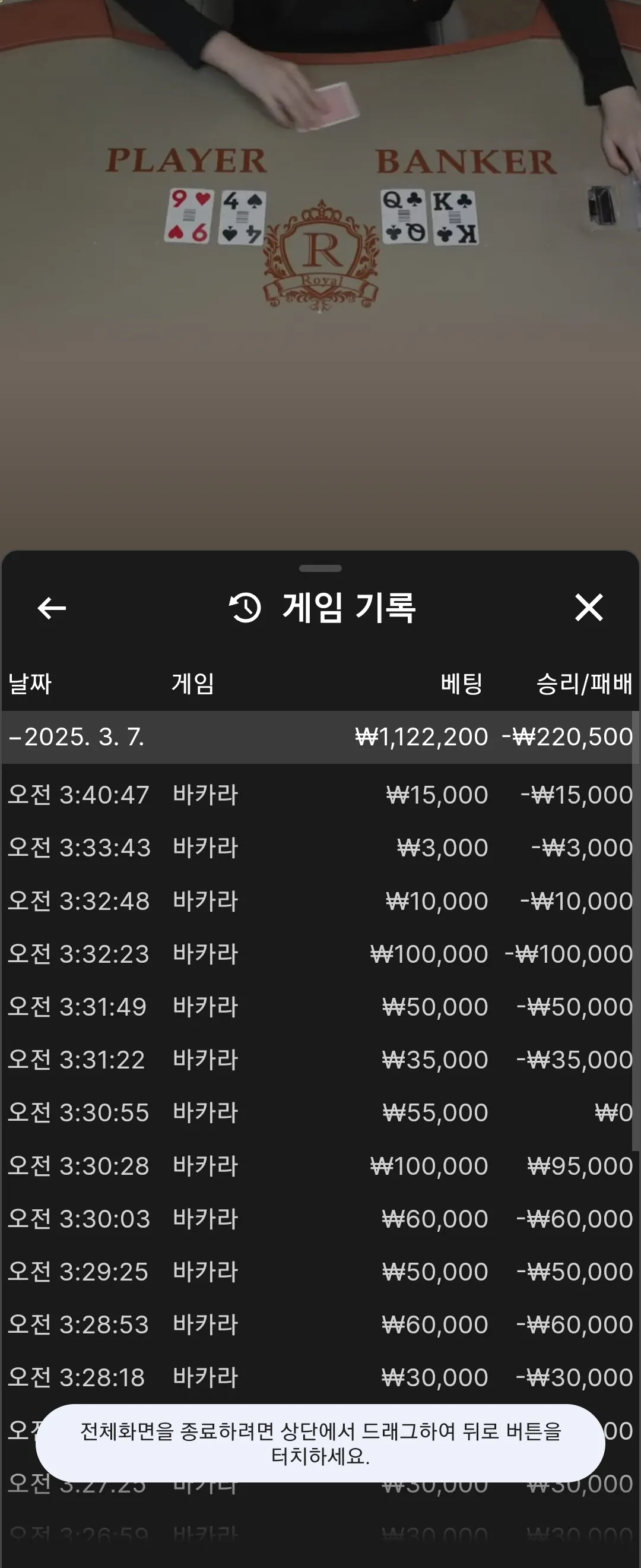Open the 오전 3:32:23 바카라 record

click(x=320, y=954)
